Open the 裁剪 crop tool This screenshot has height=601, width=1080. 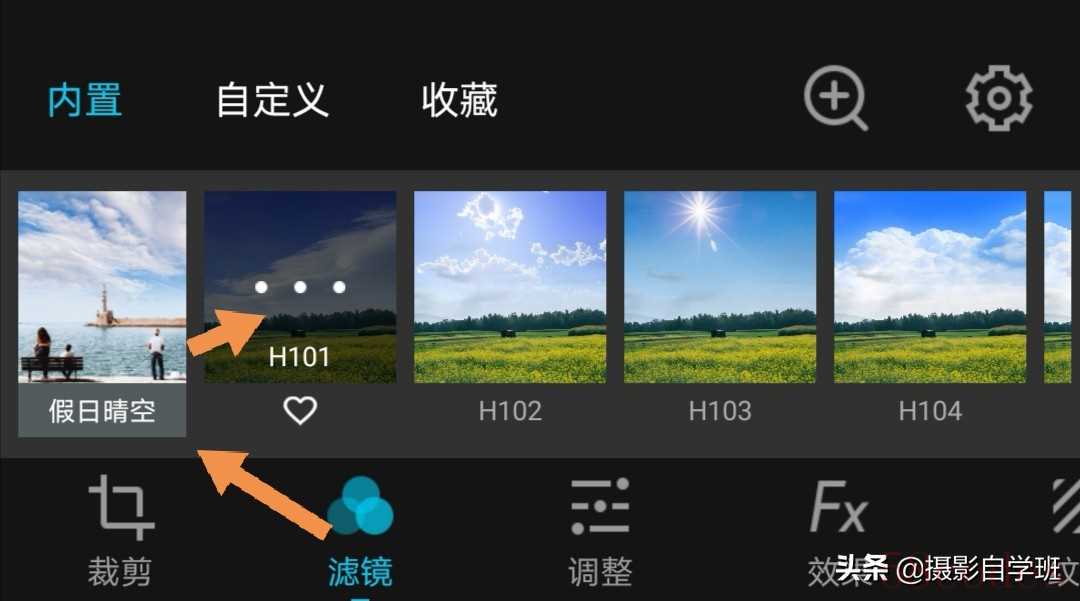pyautogui.click(x=120, y=530)
